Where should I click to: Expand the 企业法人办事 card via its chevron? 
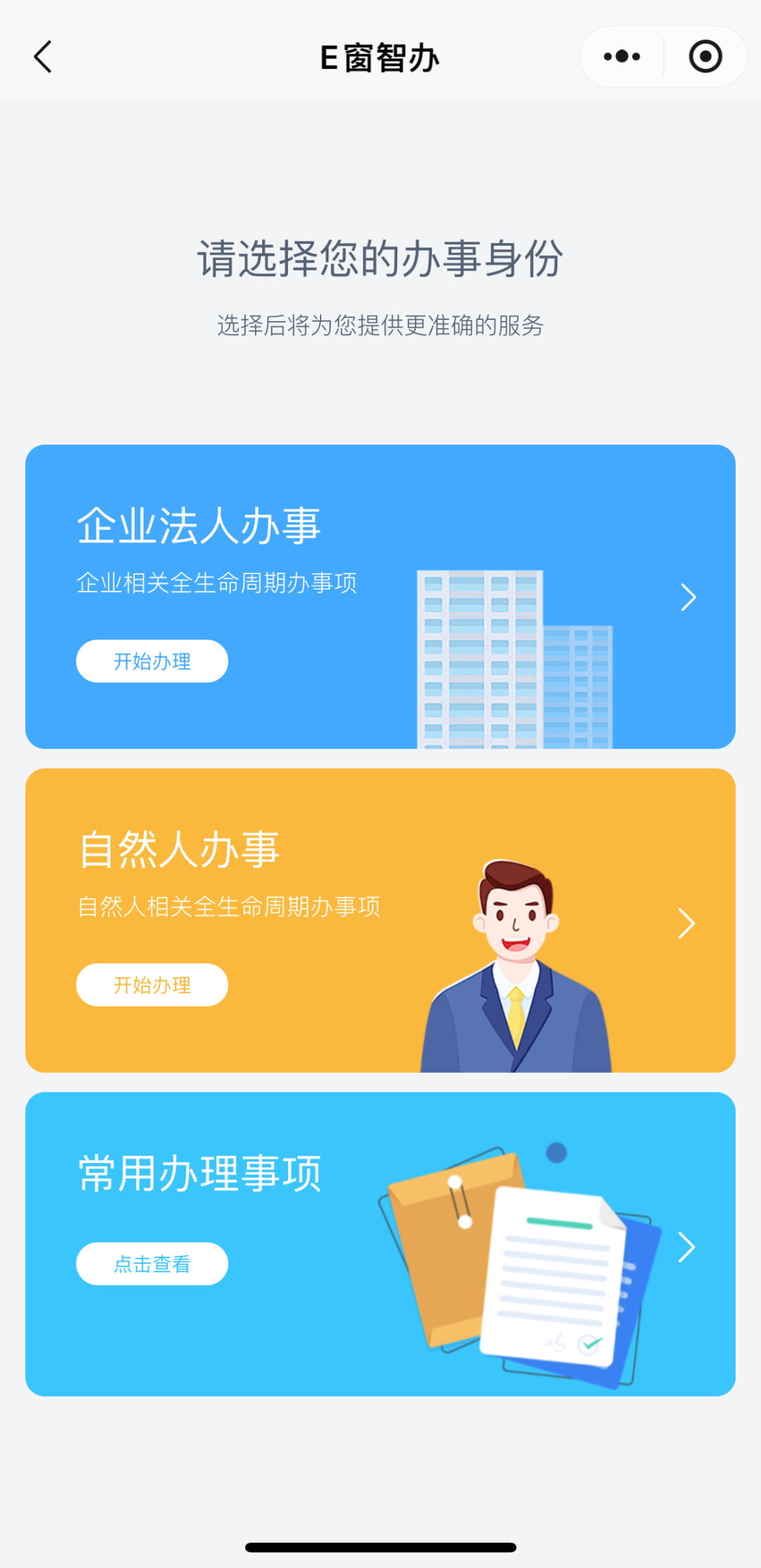click(x=687, y=597)
